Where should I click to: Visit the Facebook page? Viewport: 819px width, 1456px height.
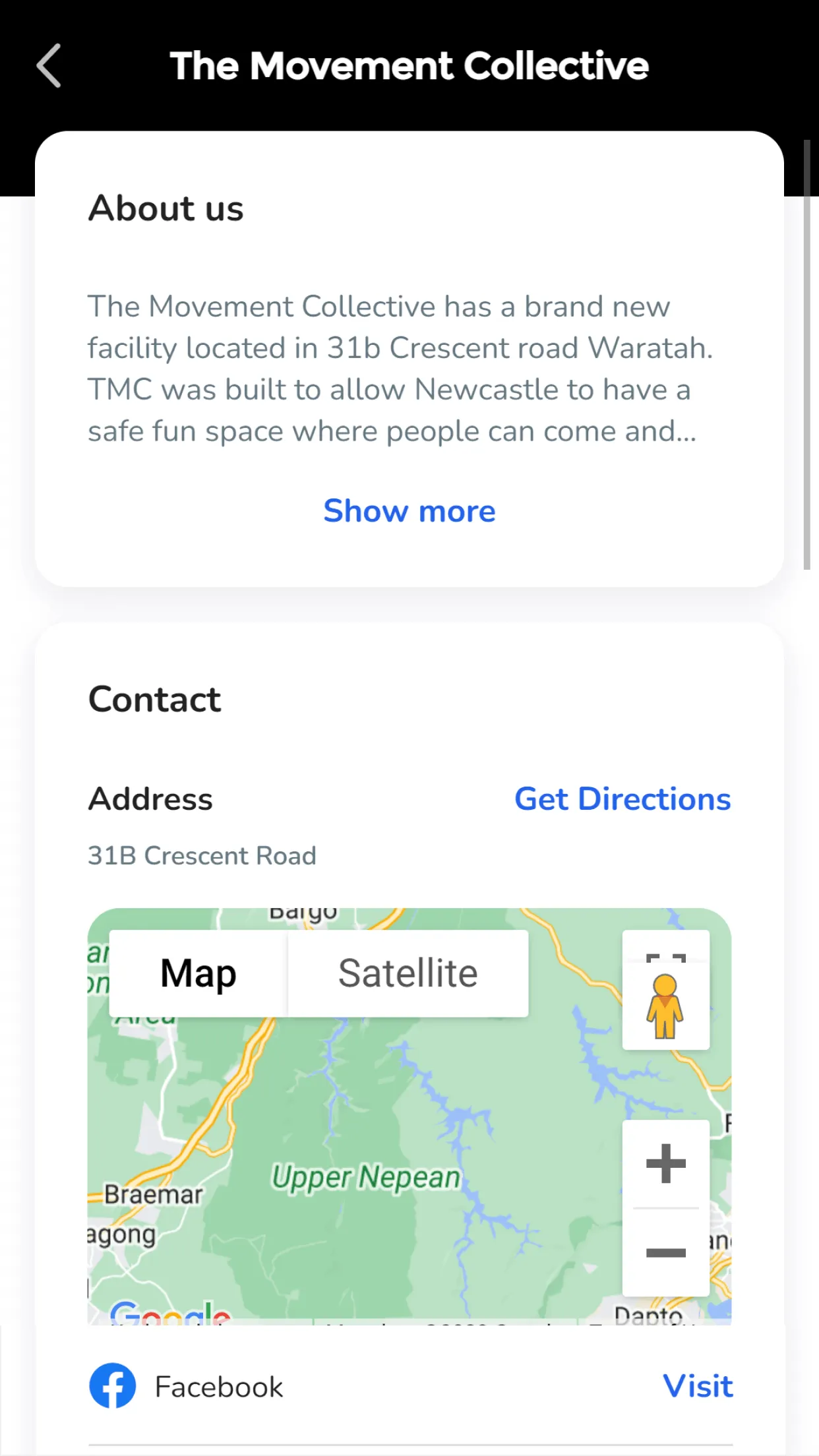698,1386
